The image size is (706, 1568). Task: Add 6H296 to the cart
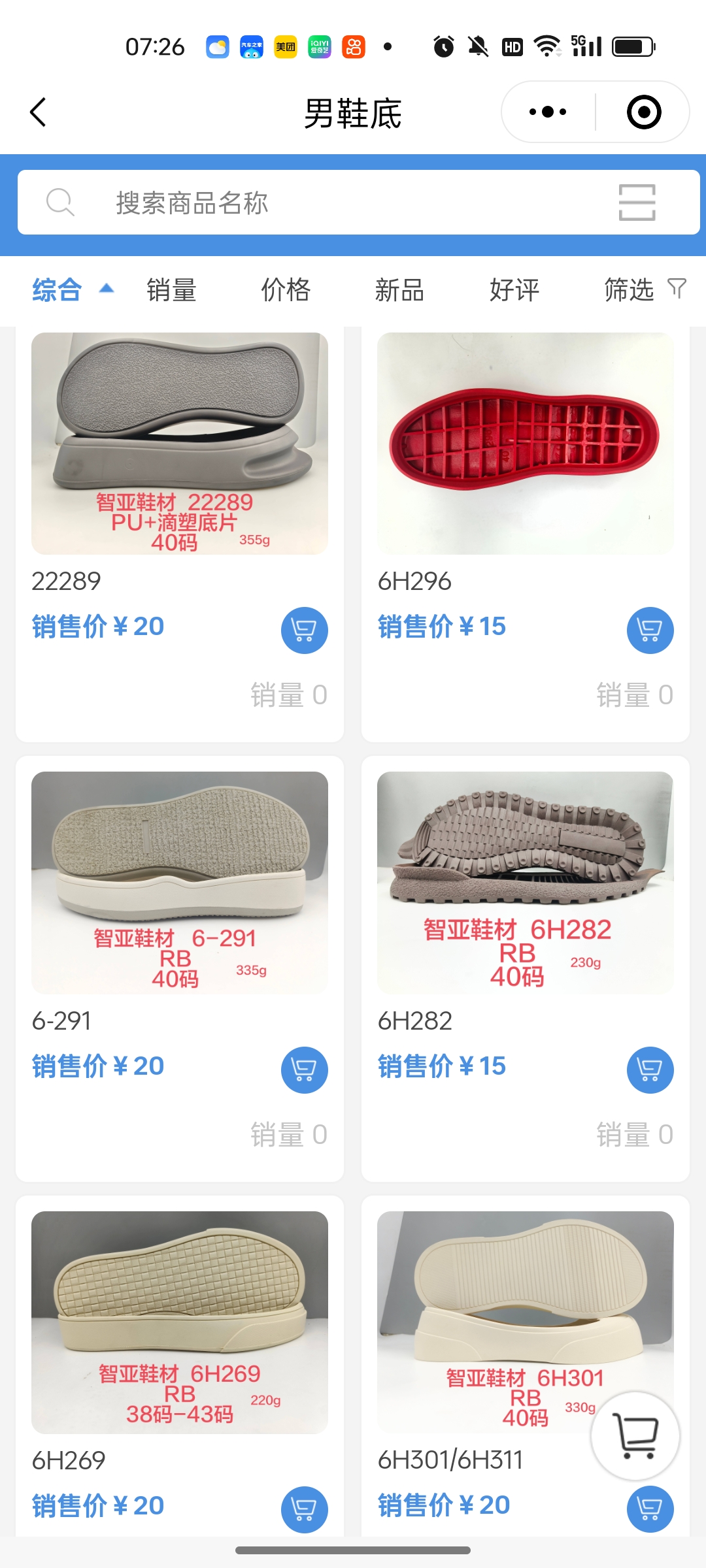650,630
